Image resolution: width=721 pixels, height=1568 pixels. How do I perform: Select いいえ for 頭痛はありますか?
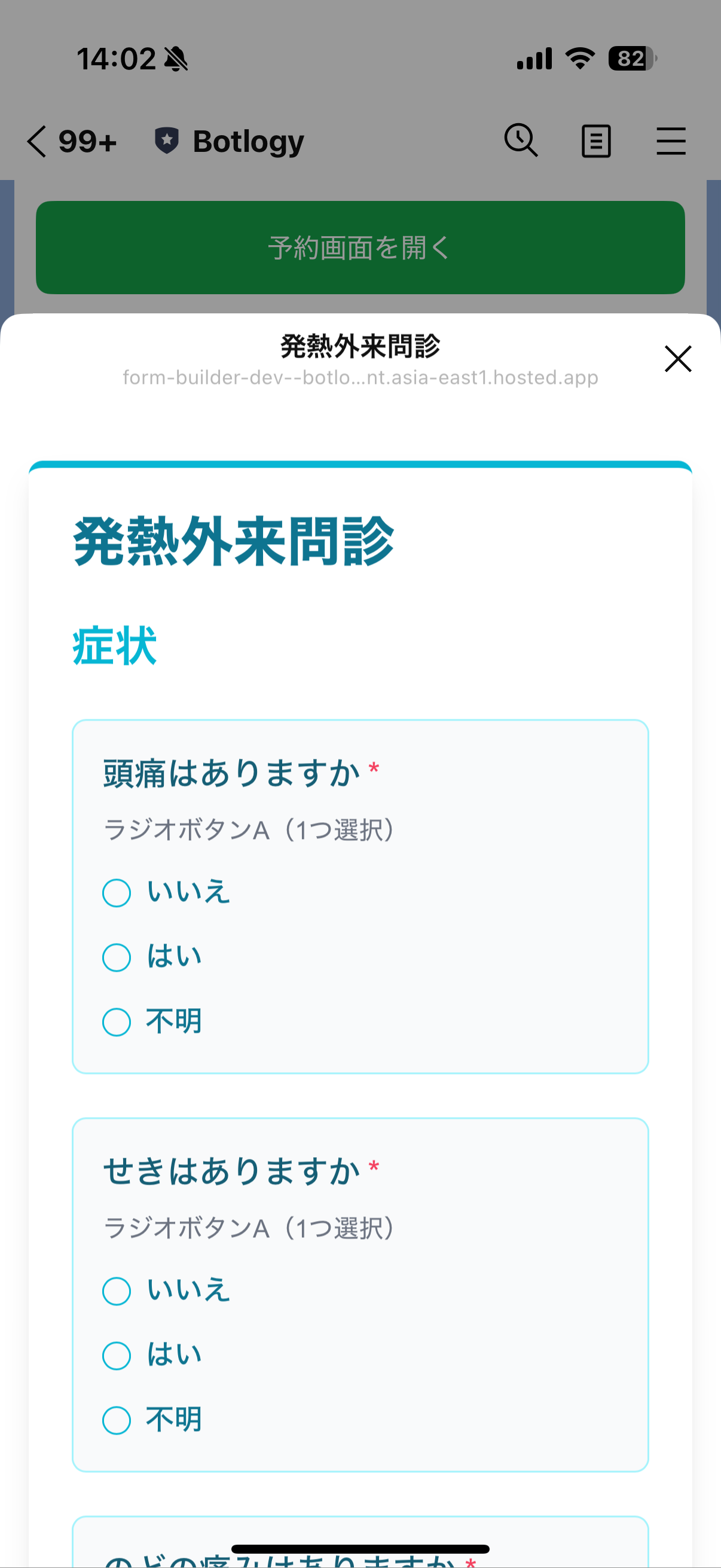click(x=117, y=893)
